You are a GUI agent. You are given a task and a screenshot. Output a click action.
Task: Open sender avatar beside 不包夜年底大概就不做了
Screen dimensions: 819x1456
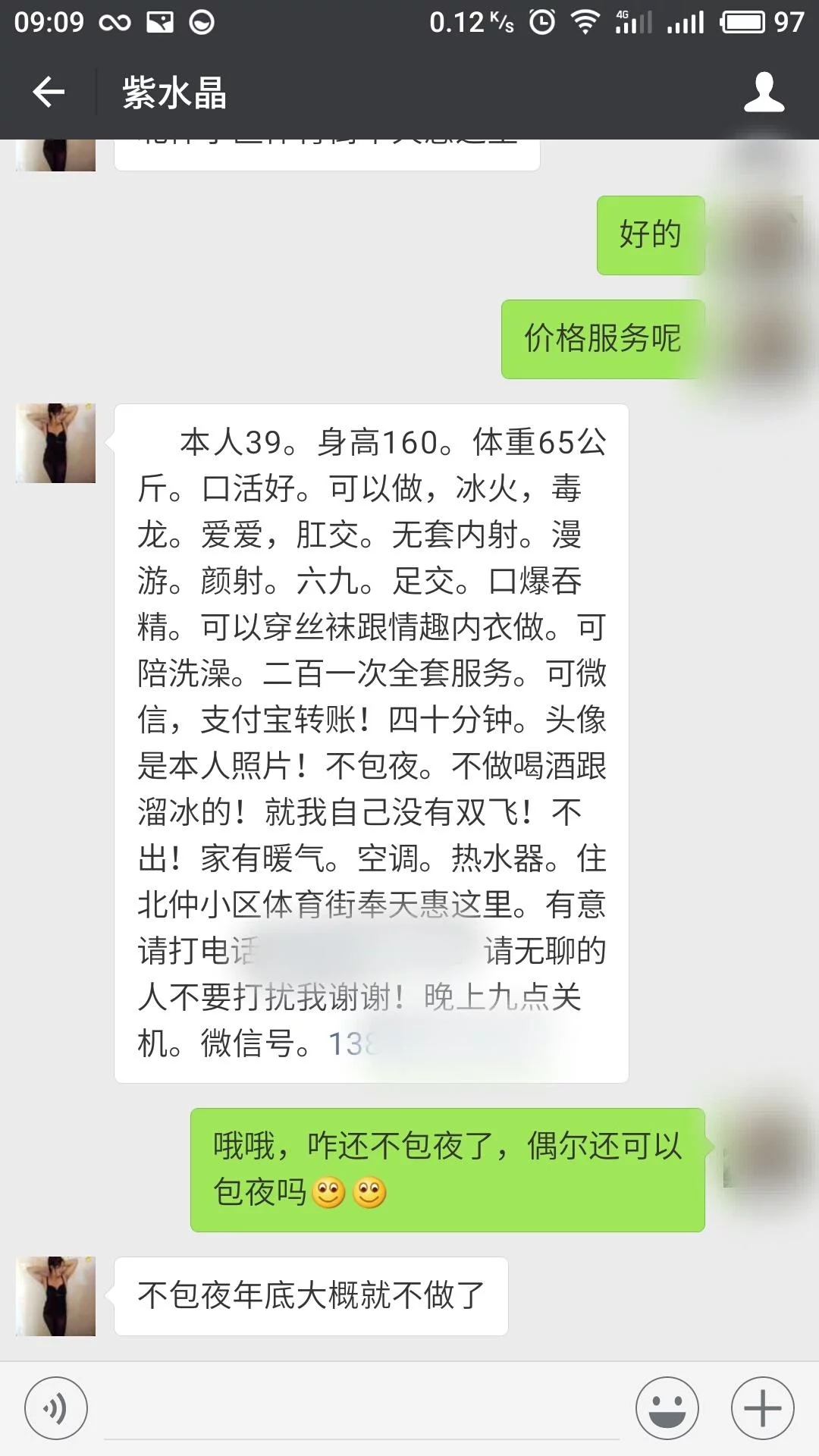(56, 1296)
